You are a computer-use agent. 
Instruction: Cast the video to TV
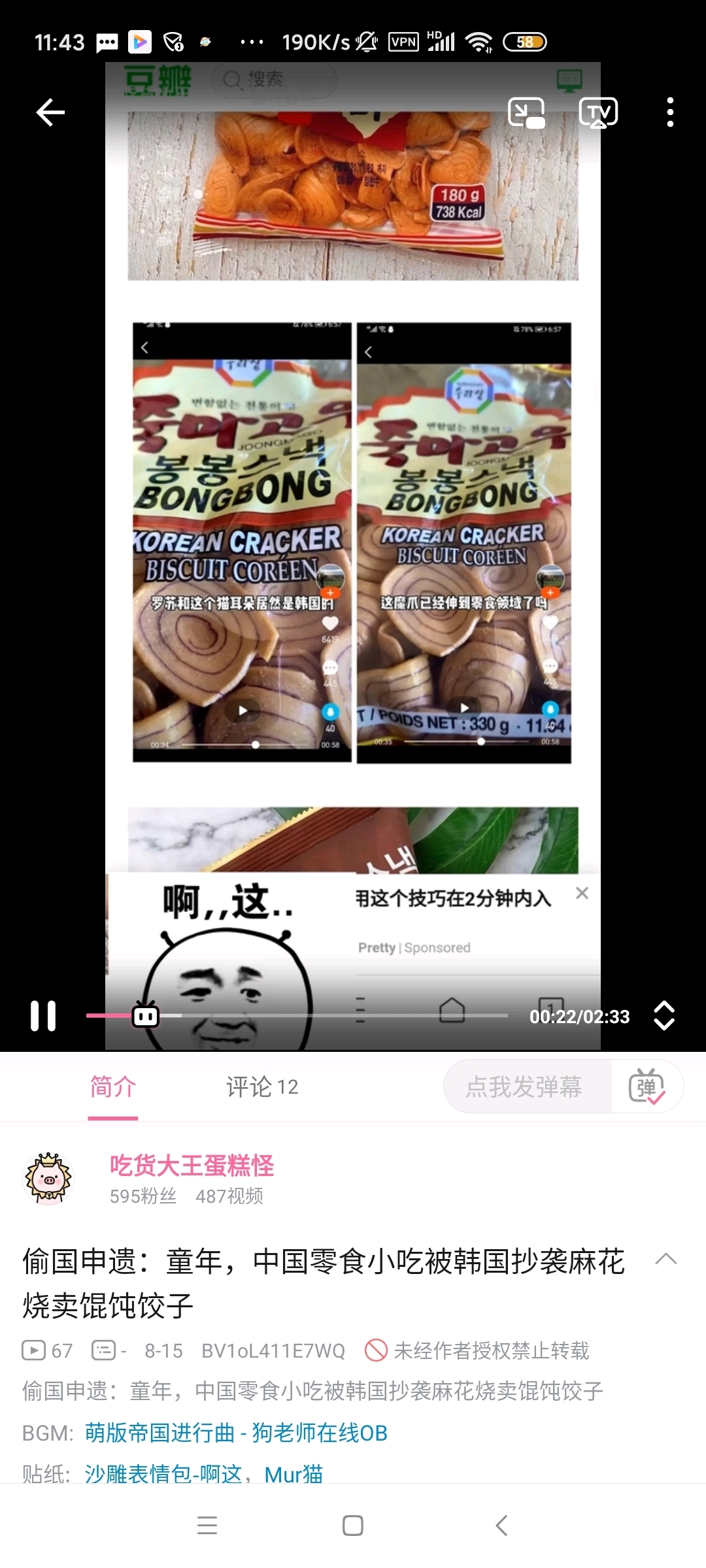(x=598, y=112)
